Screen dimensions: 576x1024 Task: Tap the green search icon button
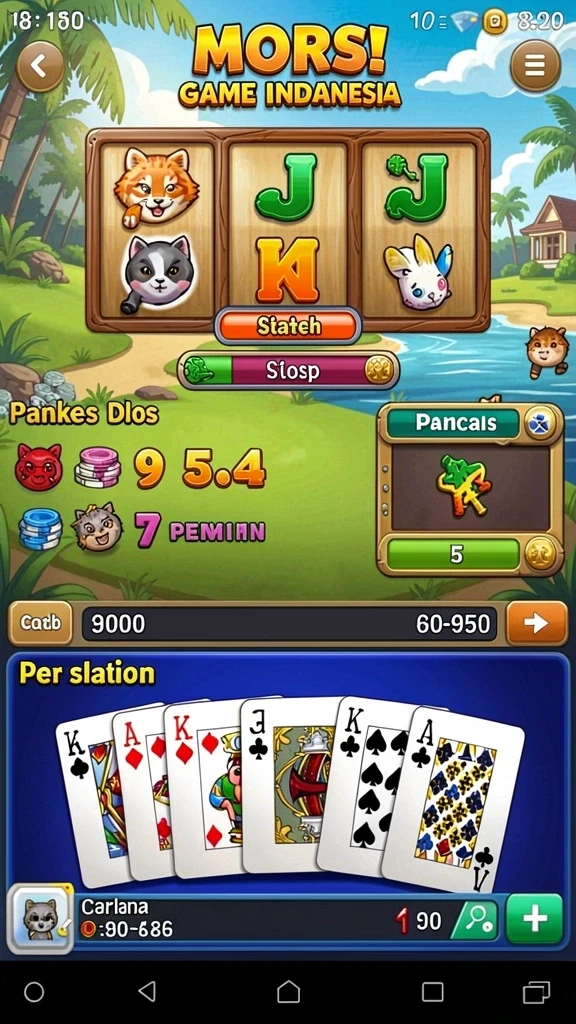point(476,921)
